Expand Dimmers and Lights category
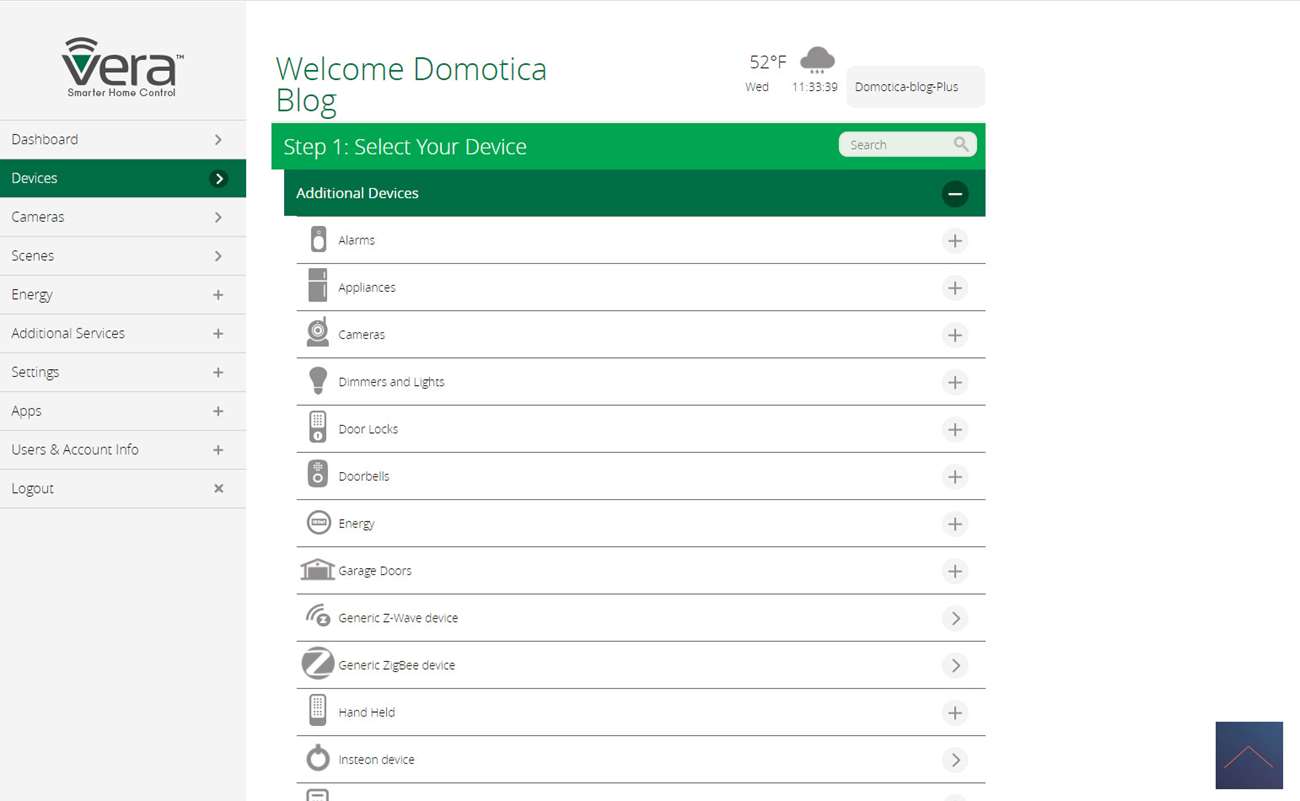 point(954,382)
